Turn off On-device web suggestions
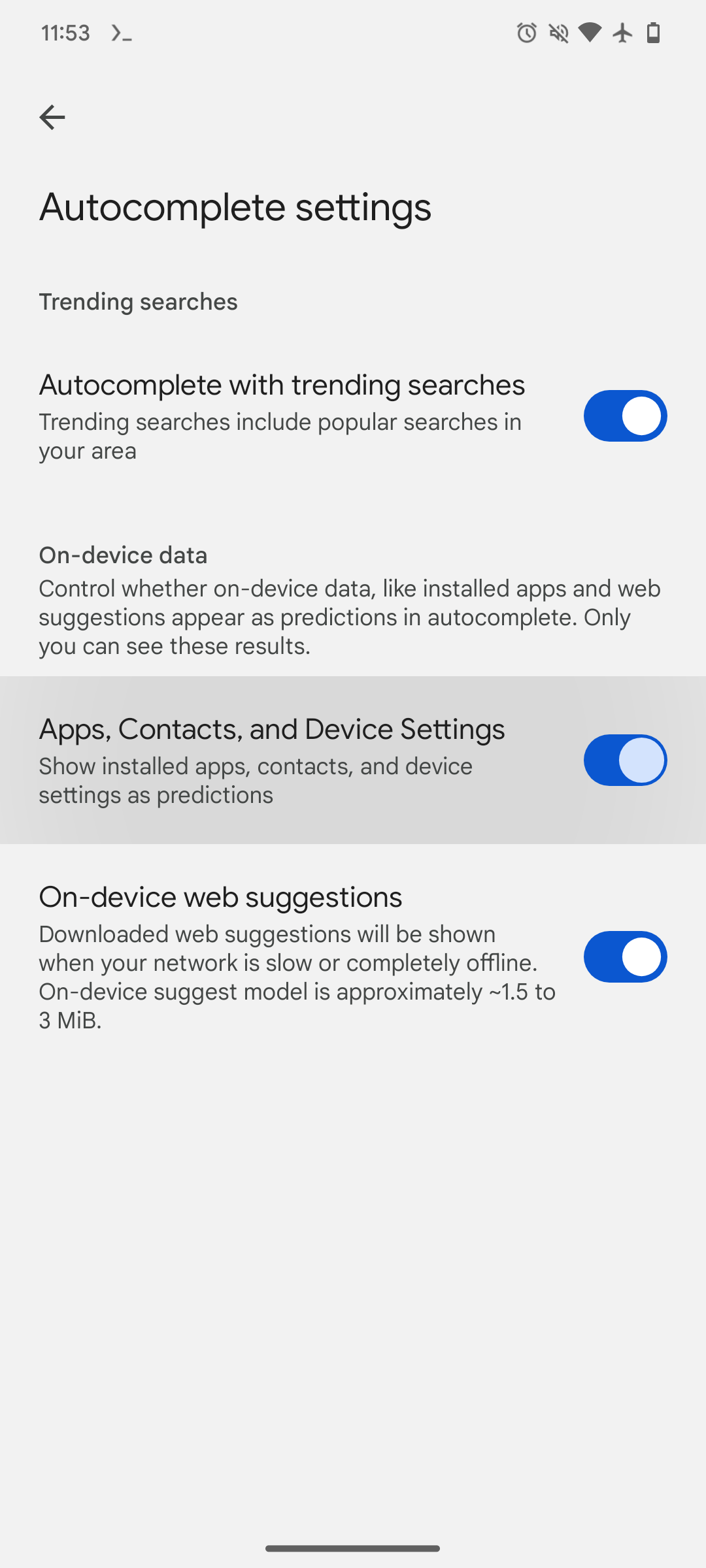 point(625,957)
